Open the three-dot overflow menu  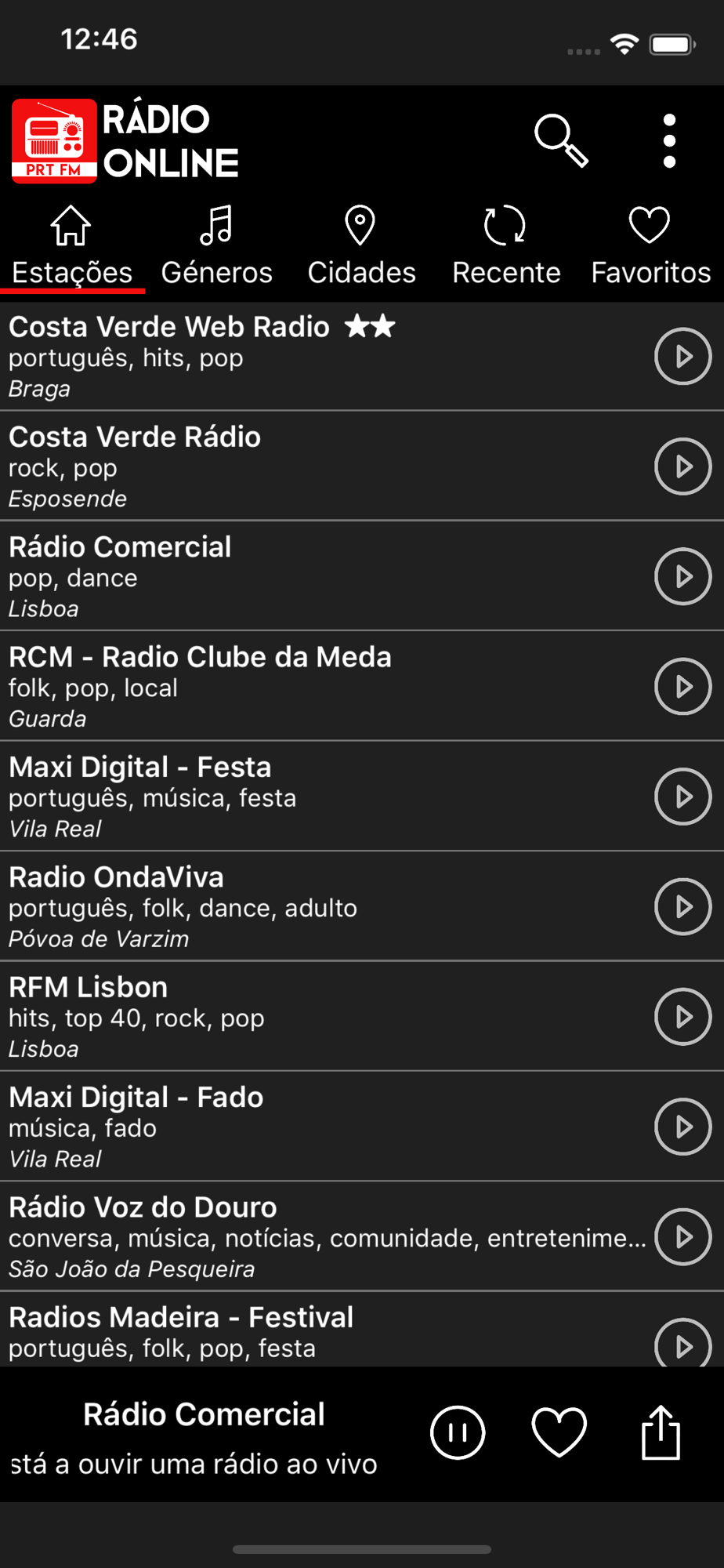click(x=669, y=141)
